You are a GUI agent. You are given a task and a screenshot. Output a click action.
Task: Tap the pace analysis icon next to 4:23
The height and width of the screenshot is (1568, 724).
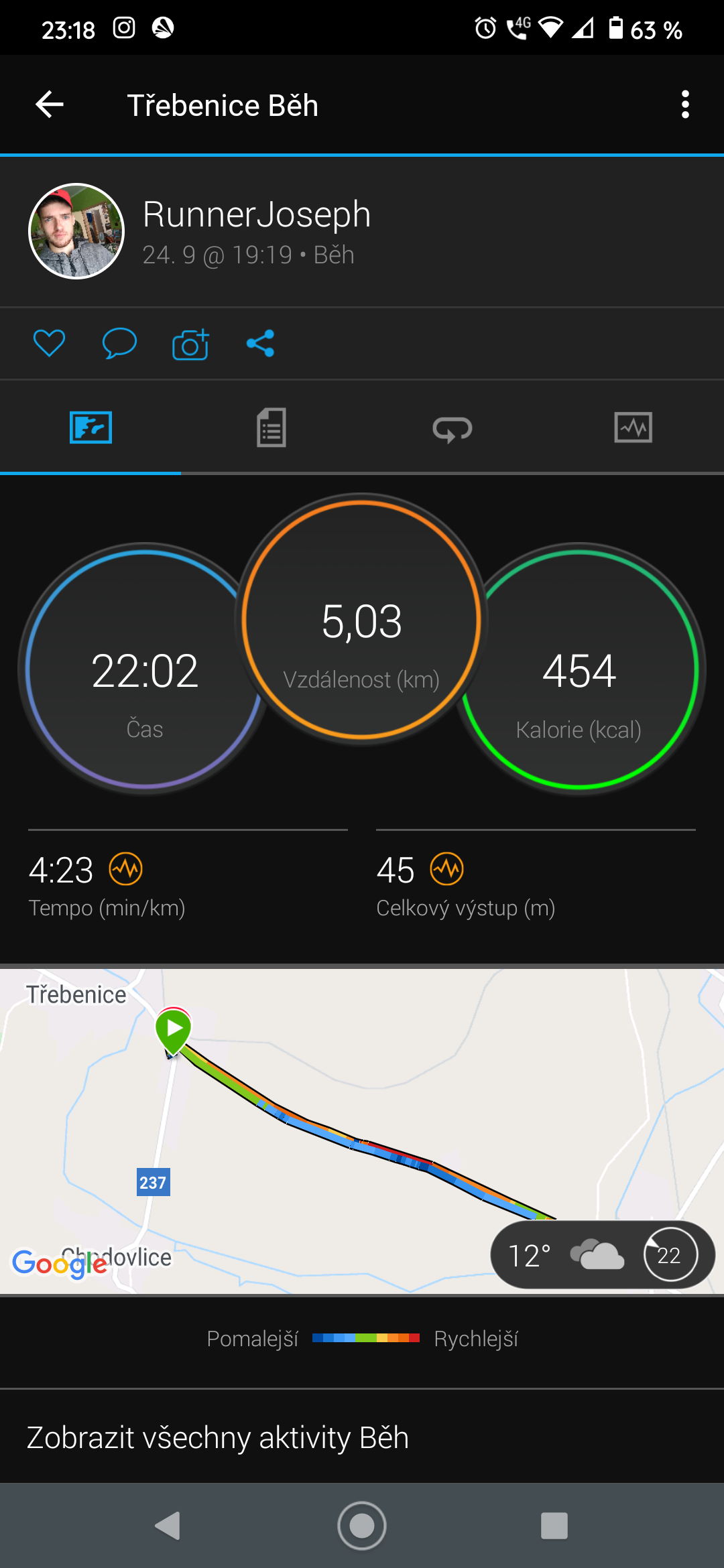click(126, 870)
